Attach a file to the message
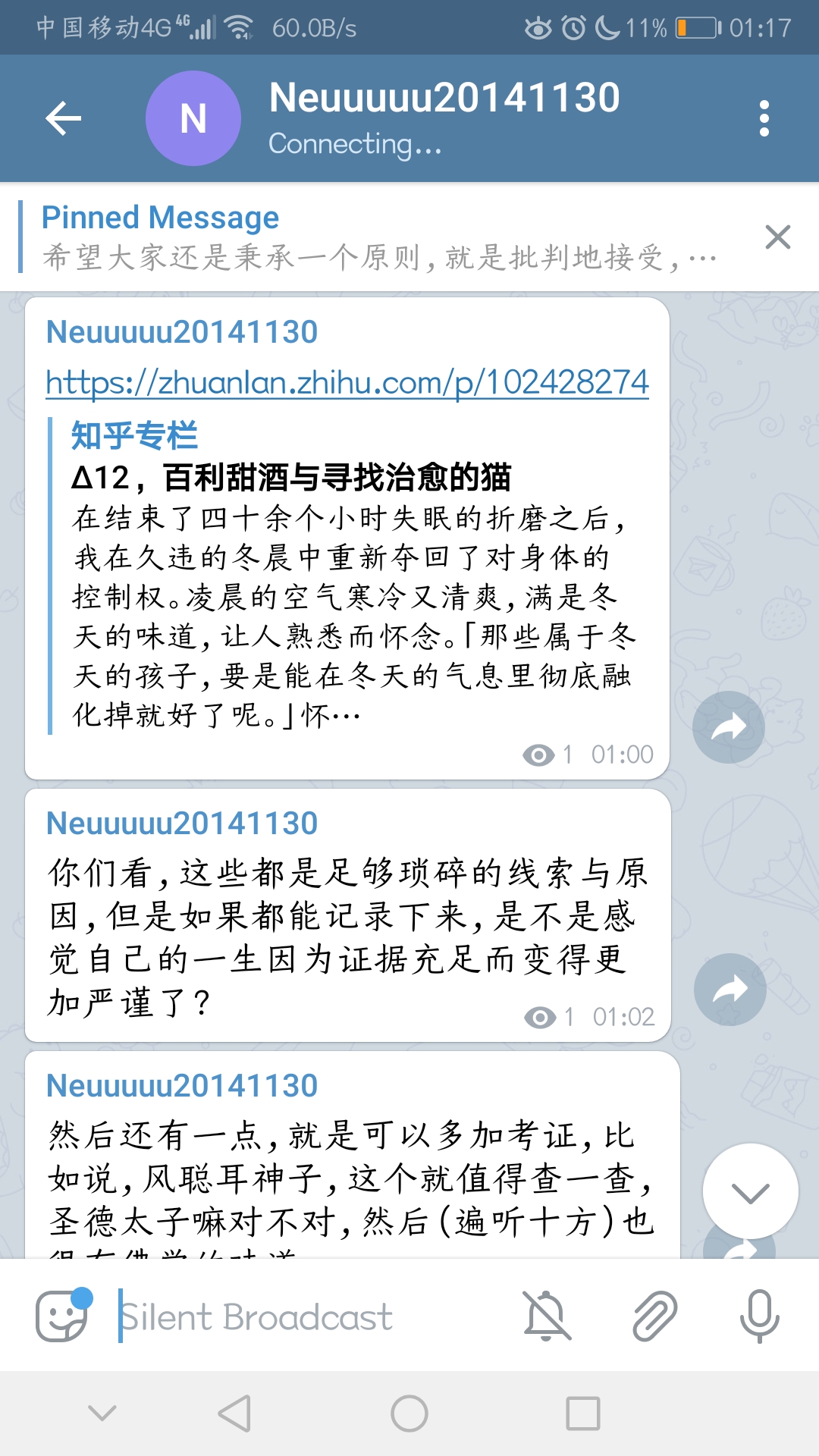 pyautogui.click(x=654, y=1316)
